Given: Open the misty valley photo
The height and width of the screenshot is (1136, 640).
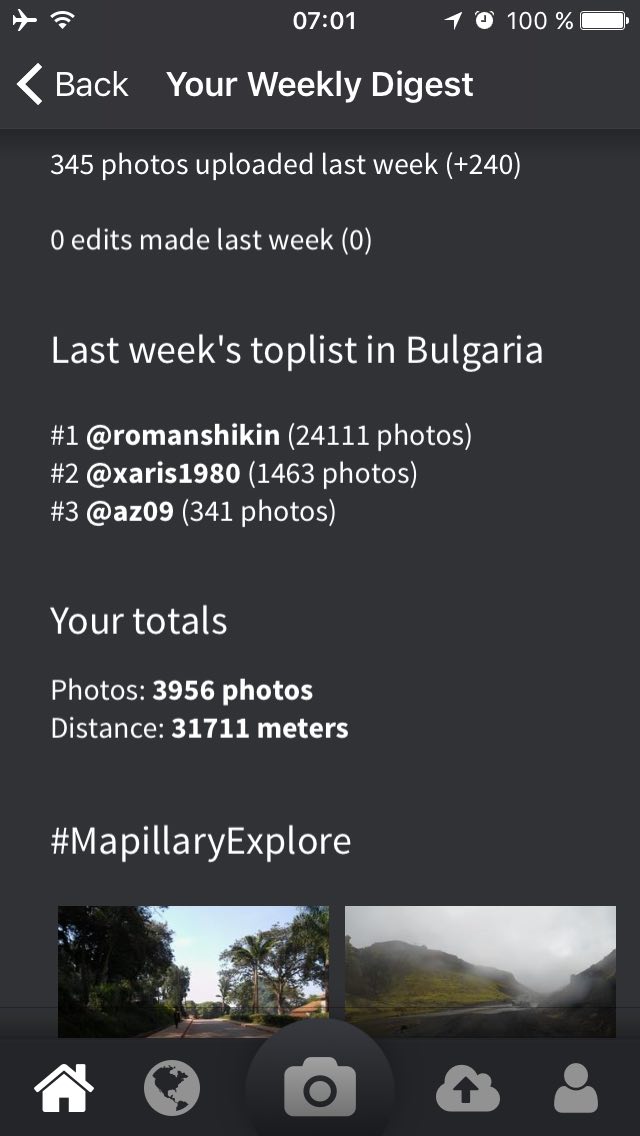Looking at the screenshot, I should click(x=481, y=972).
